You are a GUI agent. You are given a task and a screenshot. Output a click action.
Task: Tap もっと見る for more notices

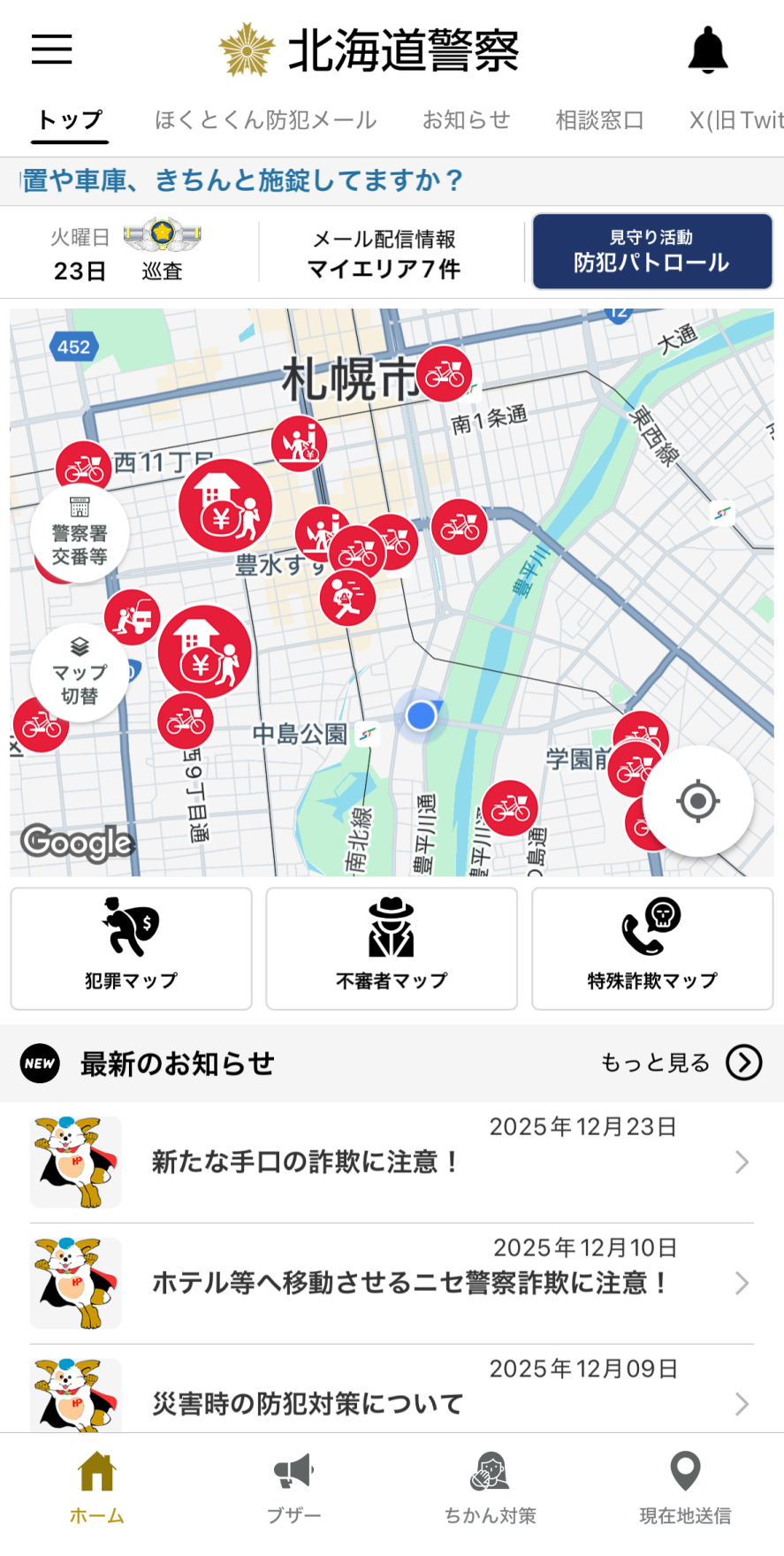[681, 1063]
